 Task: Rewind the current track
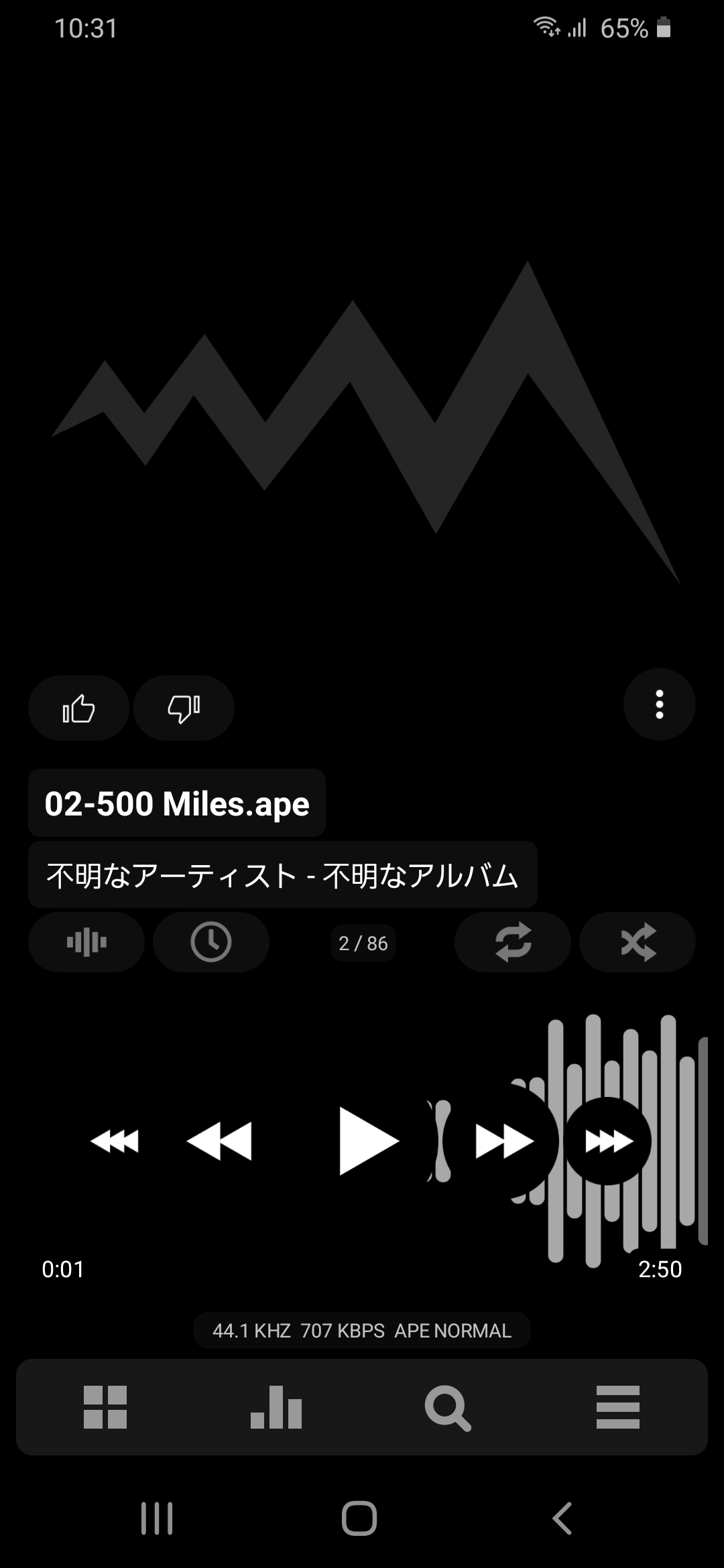click(x=219, y=1140)
